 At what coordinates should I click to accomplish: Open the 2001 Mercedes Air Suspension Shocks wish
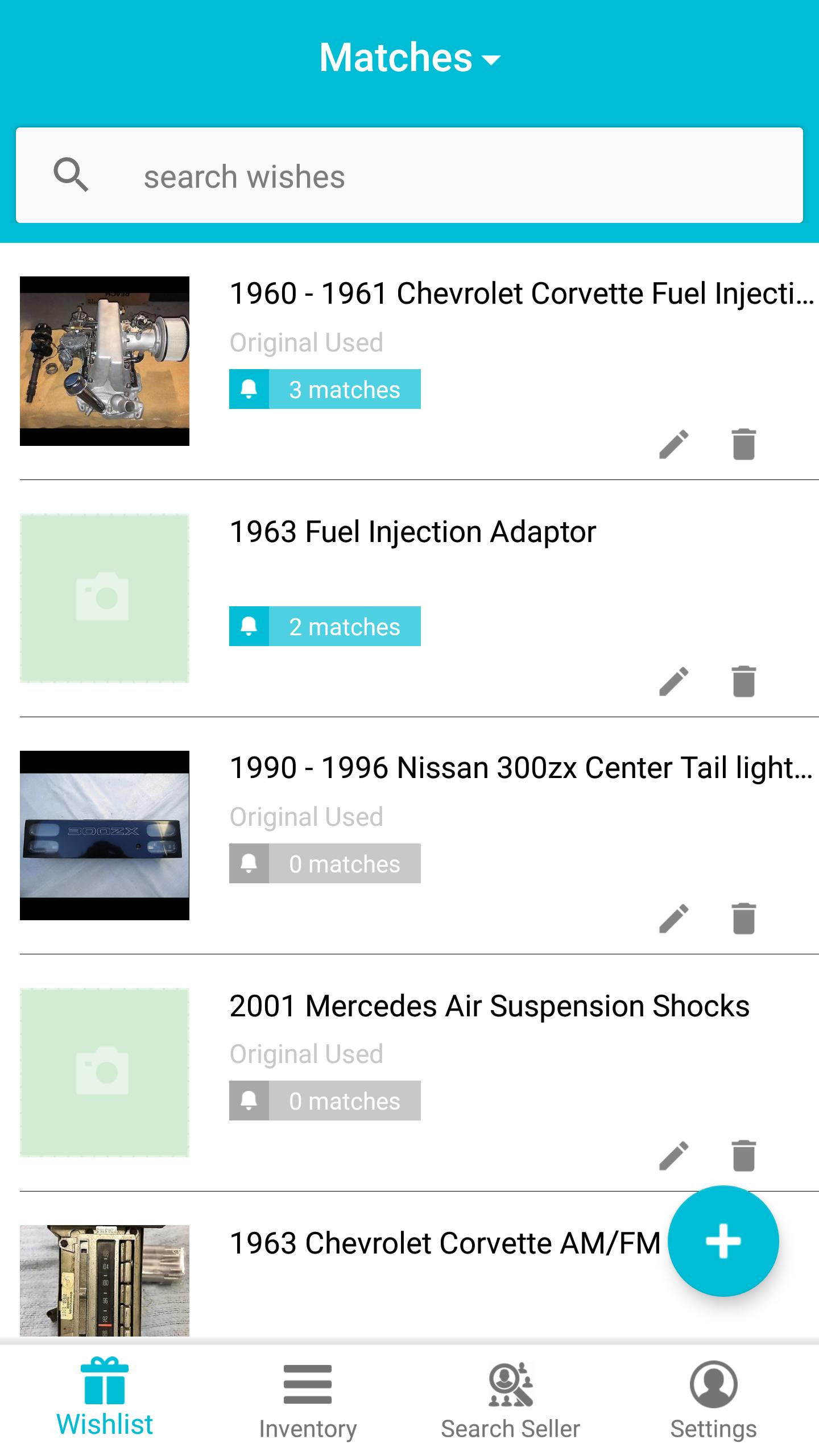point(489,1006)
